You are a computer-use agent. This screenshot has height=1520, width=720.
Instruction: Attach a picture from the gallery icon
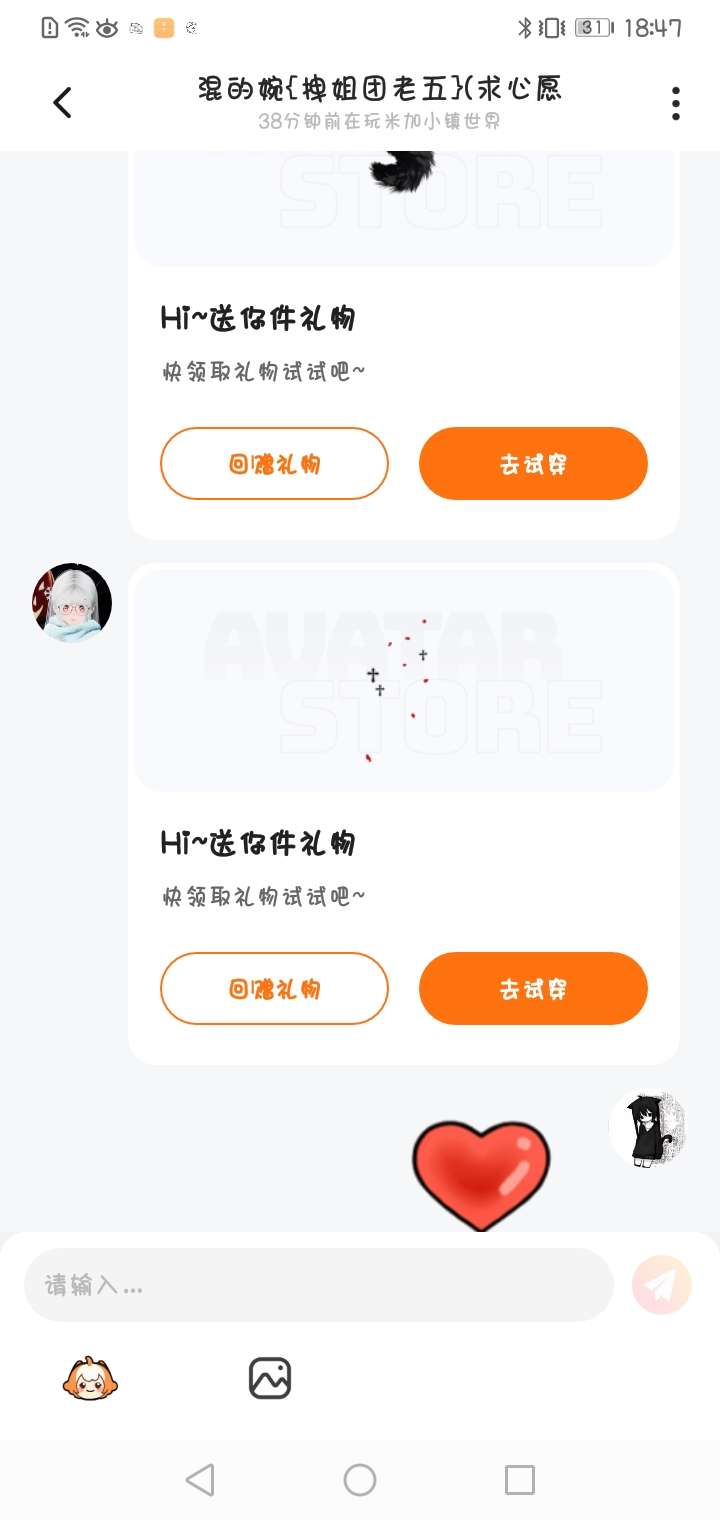click(269, 1378)
